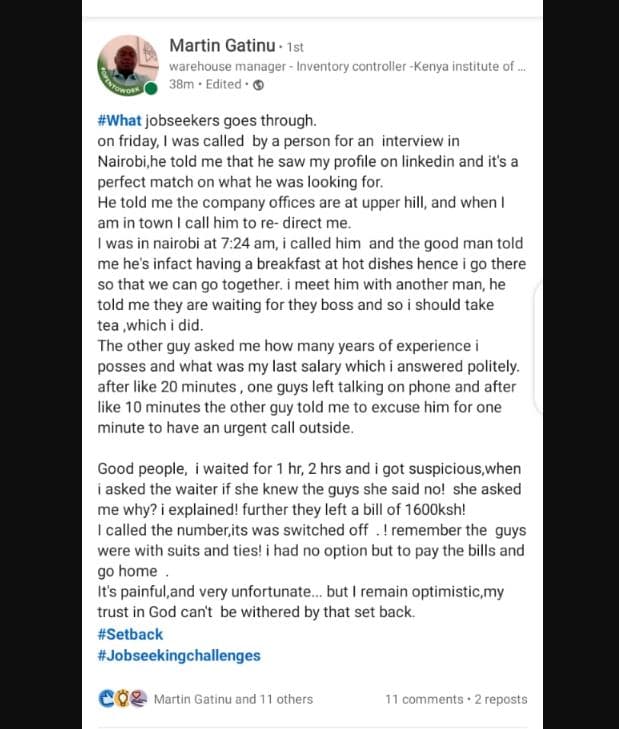See who reacted: Martin Gatinu and 11 others
This screenshot has height=729, width=619.
point(232,699)
